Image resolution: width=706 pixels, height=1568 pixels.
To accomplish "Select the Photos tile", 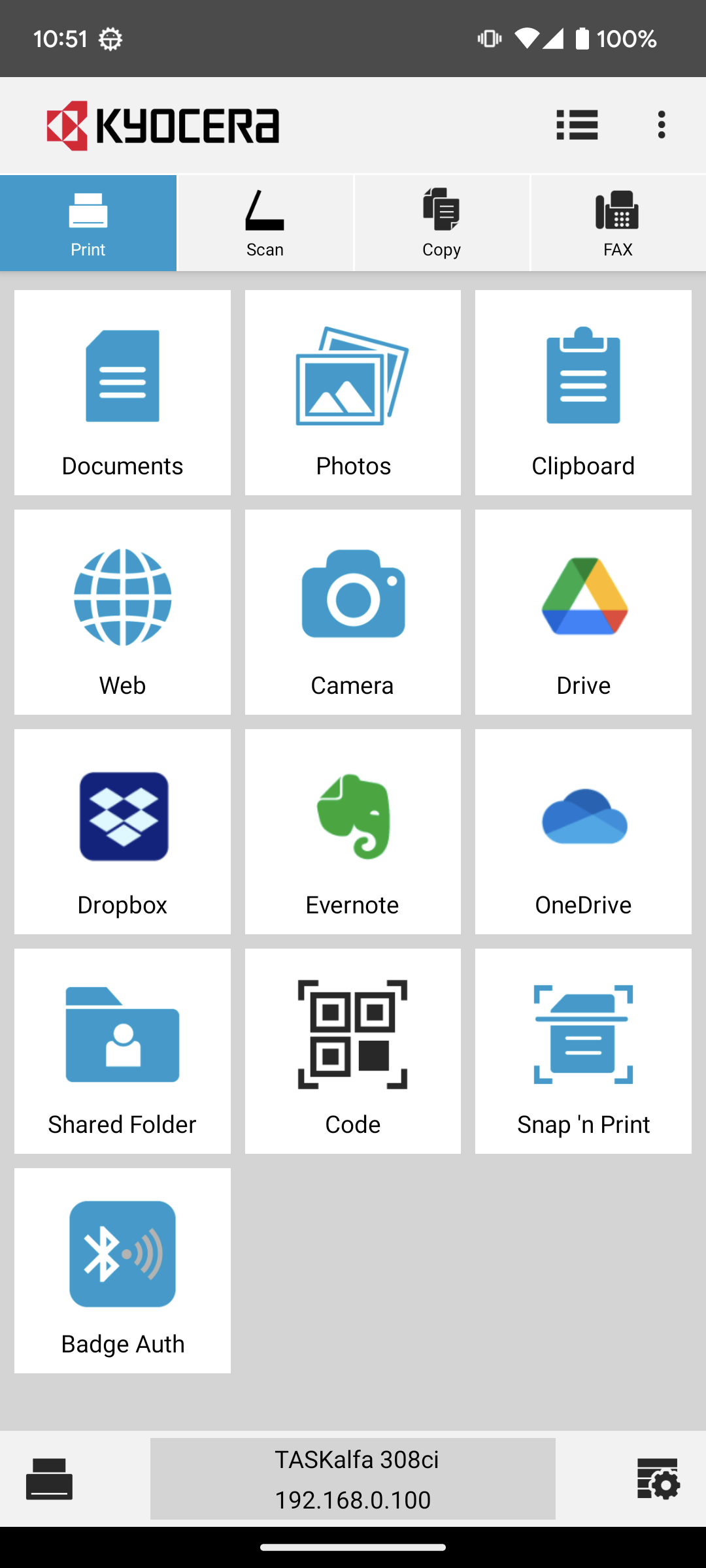I will (353, 393).
